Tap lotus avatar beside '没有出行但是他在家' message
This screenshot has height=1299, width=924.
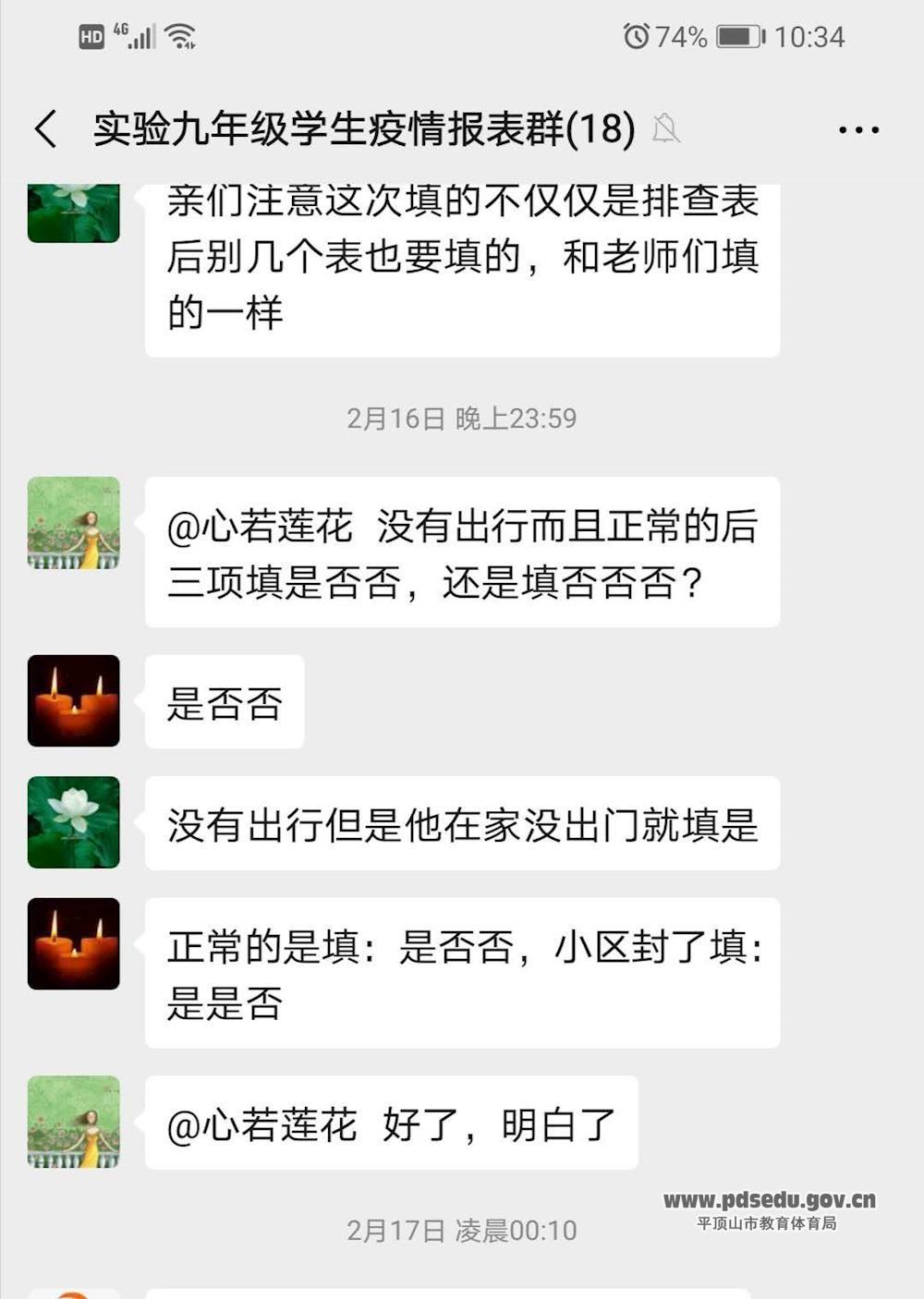click(x=74, y=821)
